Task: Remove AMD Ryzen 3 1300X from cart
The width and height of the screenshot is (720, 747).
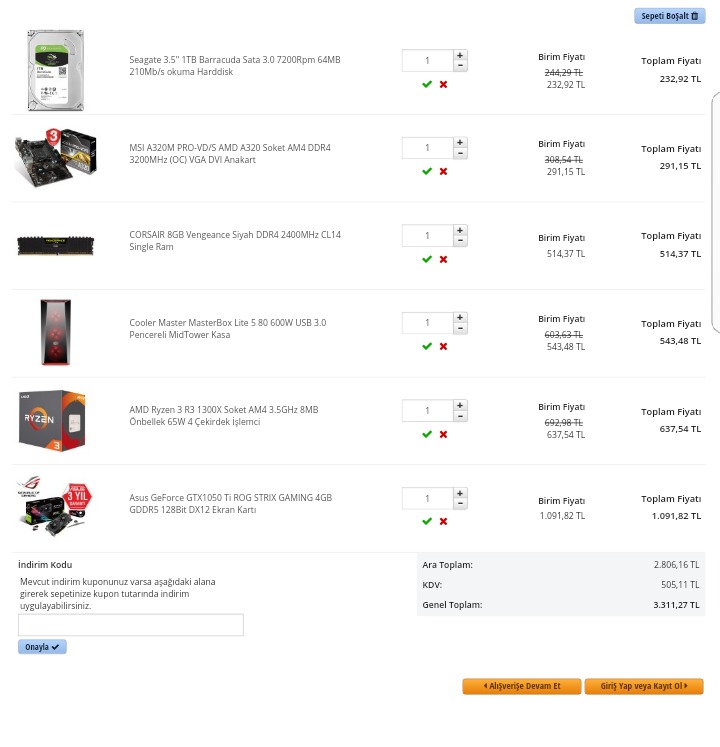Action: click(x=443, y=434)
